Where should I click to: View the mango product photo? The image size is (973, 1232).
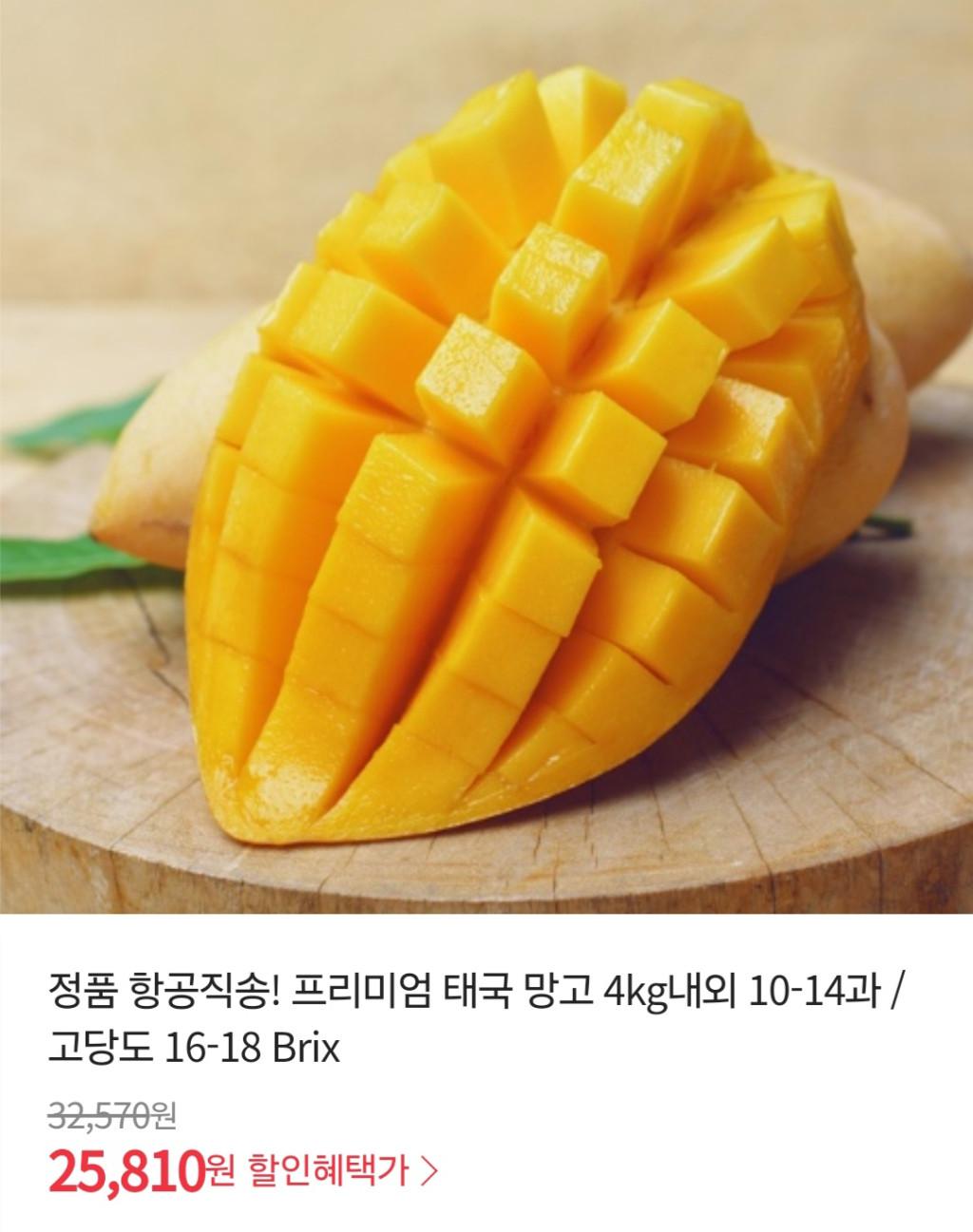click(486, 456)
